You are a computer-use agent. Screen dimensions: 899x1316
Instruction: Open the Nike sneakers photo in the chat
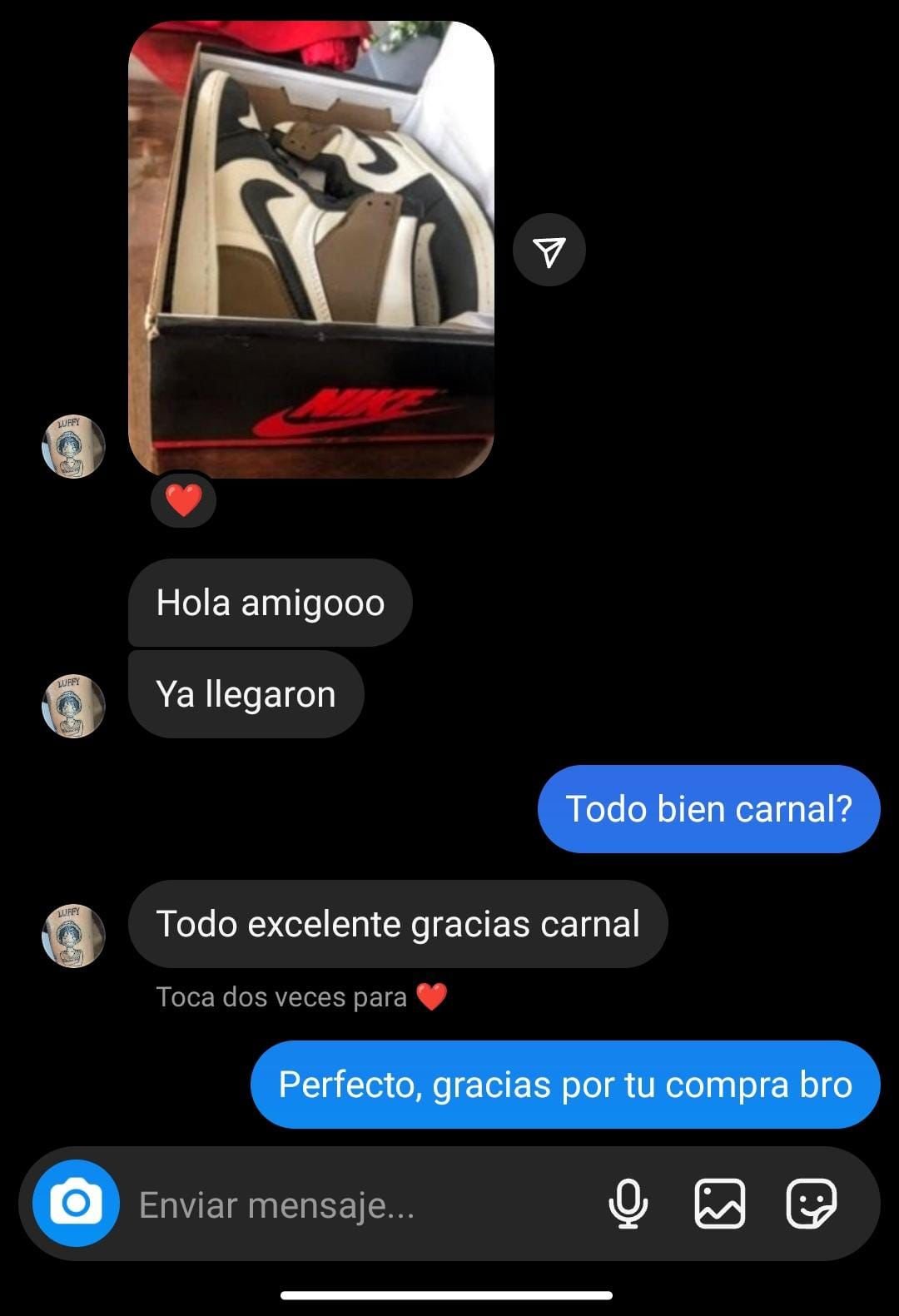(310, 250)
